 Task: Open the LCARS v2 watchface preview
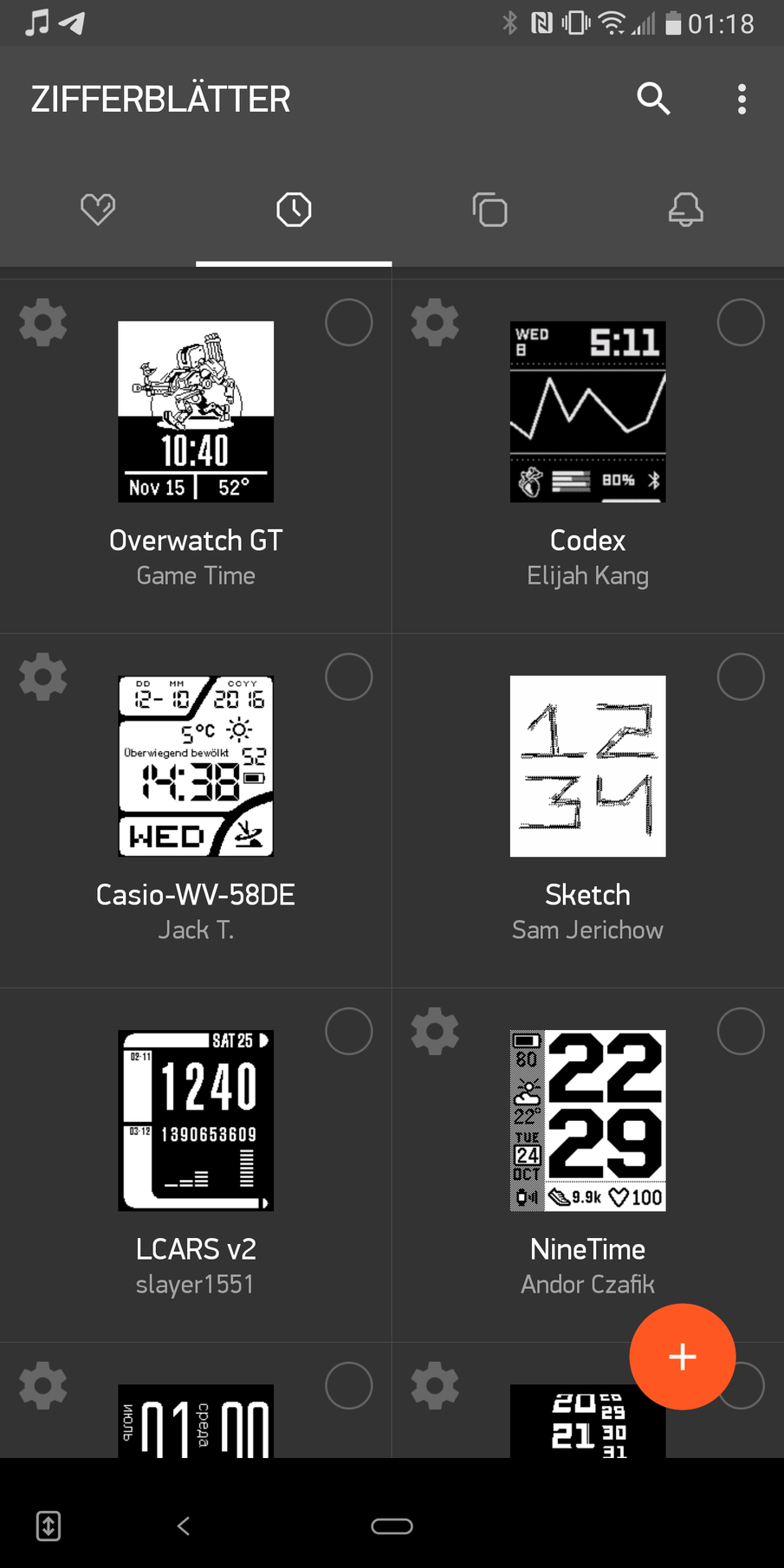tap(196, 1120)
